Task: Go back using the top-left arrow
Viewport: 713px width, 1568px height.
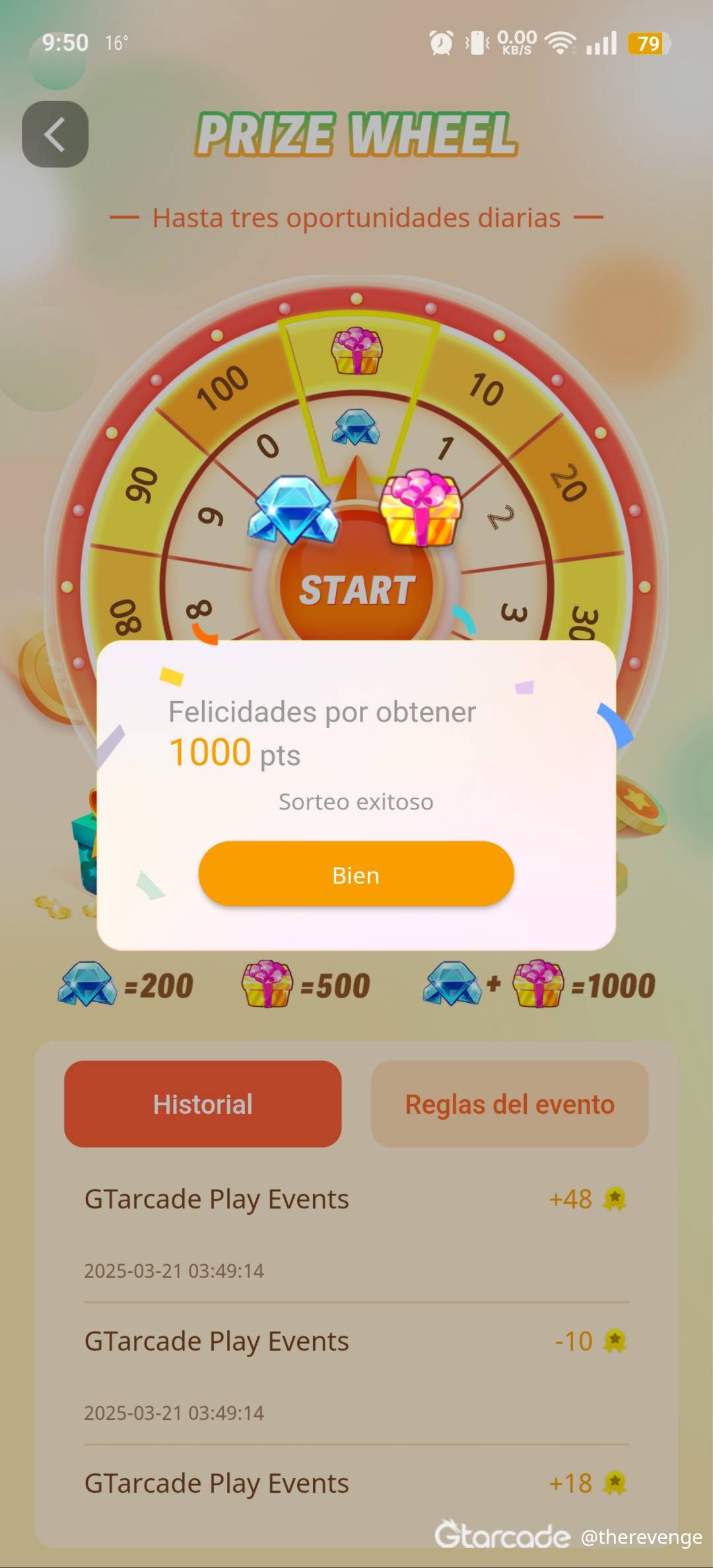Action: click(x=55, y=134)
